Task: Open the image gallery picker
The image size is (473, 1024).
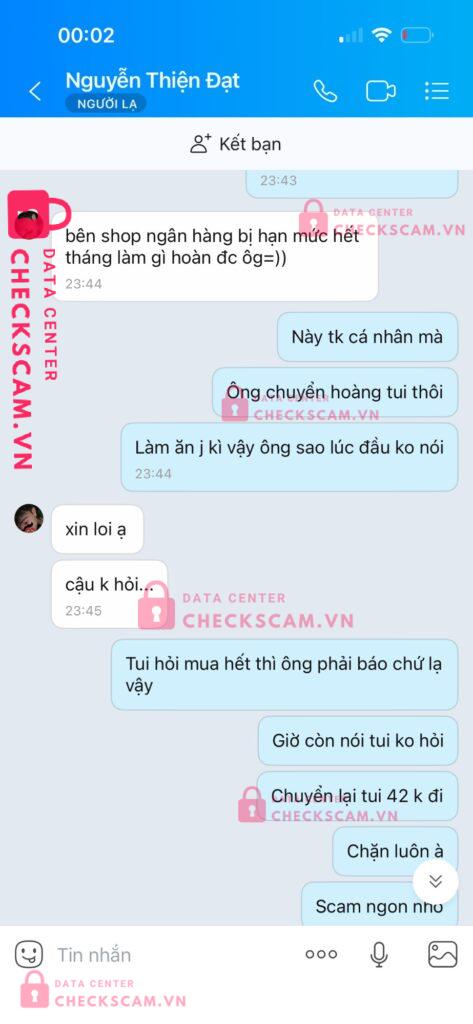Action: coord(442,954)
